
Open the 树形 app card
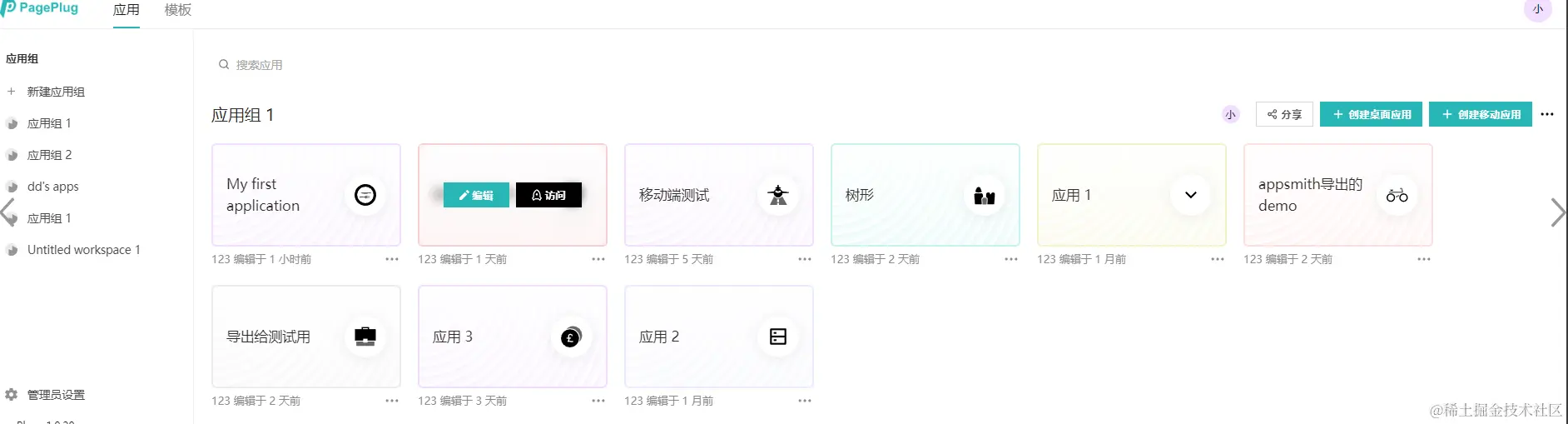click(925, 195)
